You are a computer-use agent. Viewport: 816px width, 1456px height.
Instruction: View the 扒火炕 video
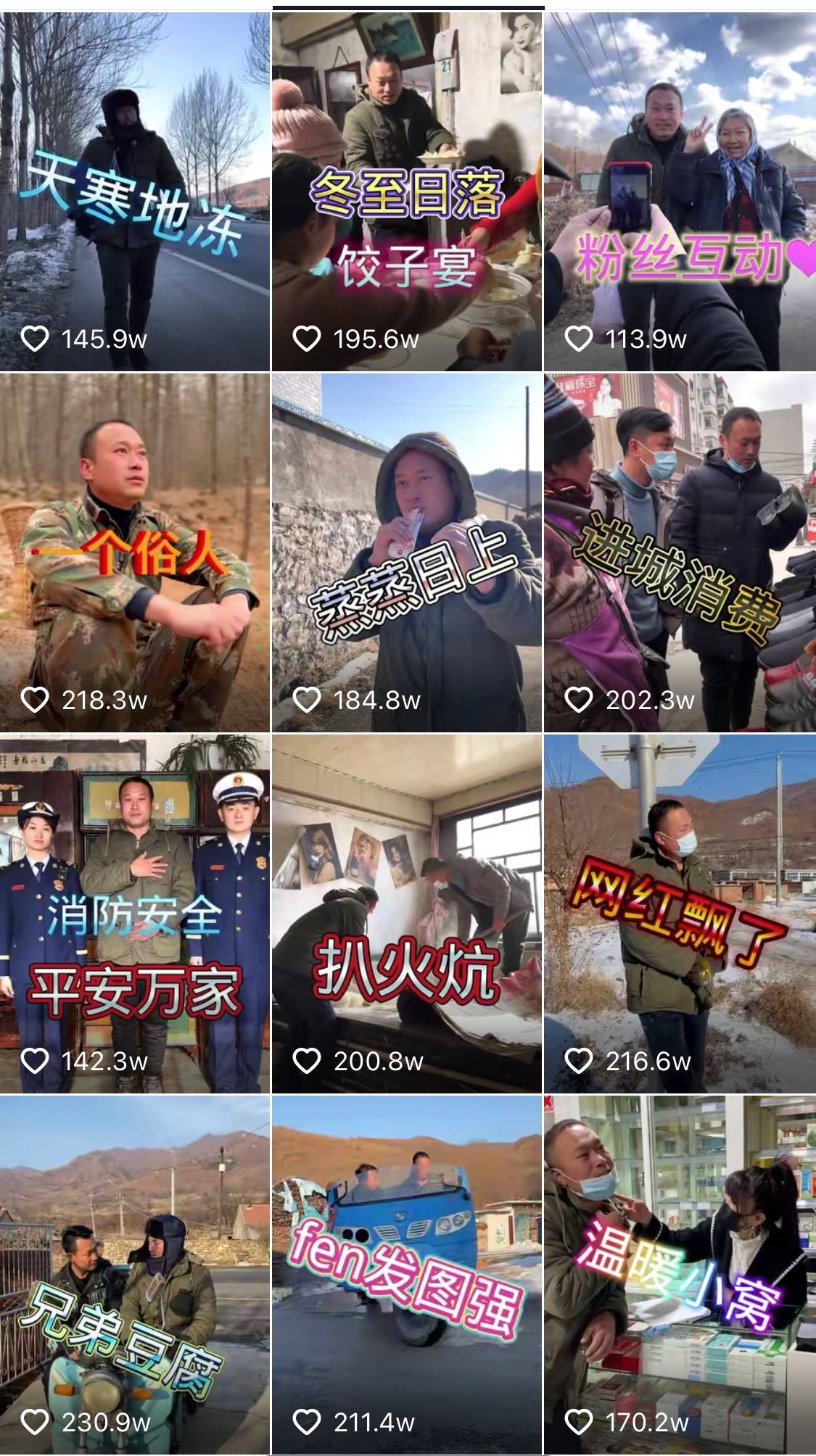coord(407,914)
